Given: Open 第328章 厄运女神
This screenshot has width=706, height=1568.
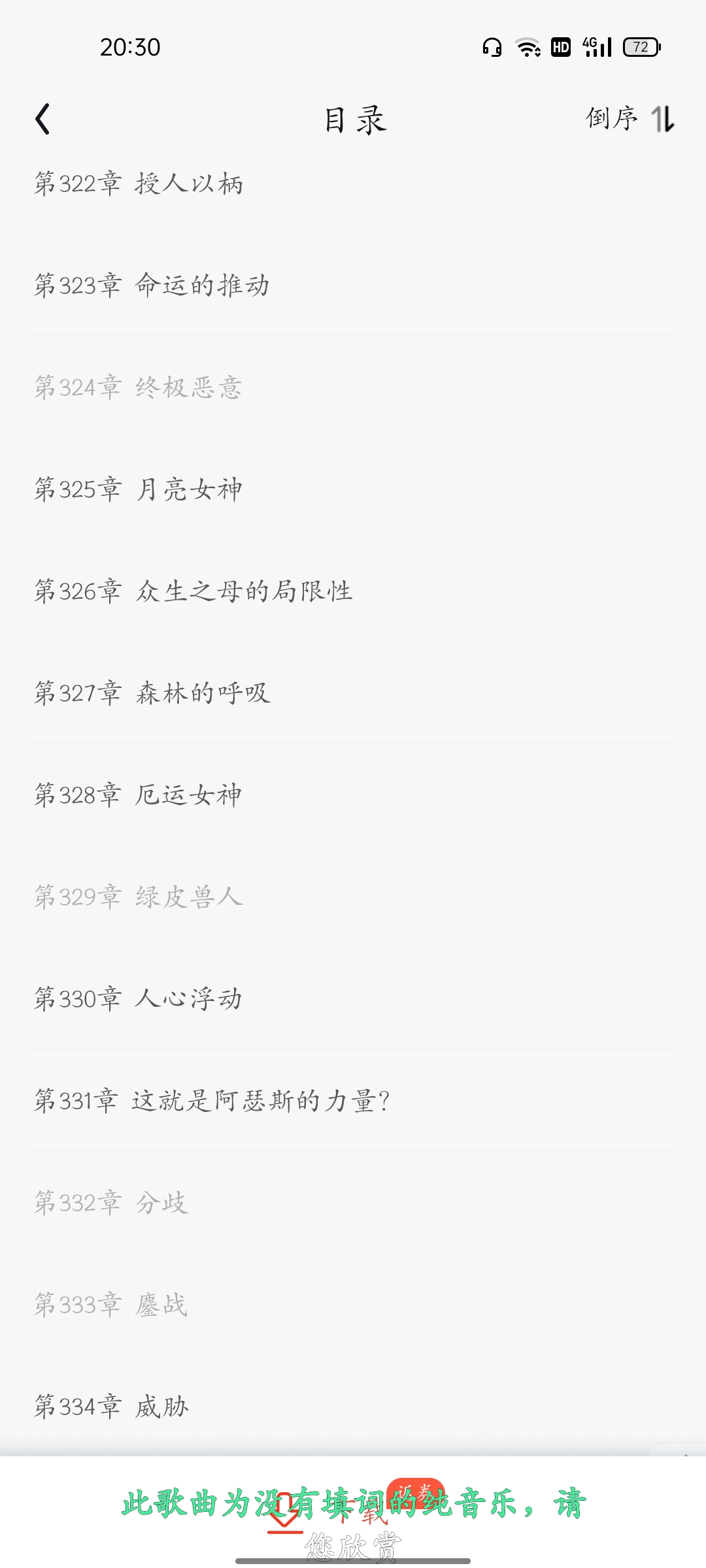Looking at the screenshot, I should click(139, 796).
